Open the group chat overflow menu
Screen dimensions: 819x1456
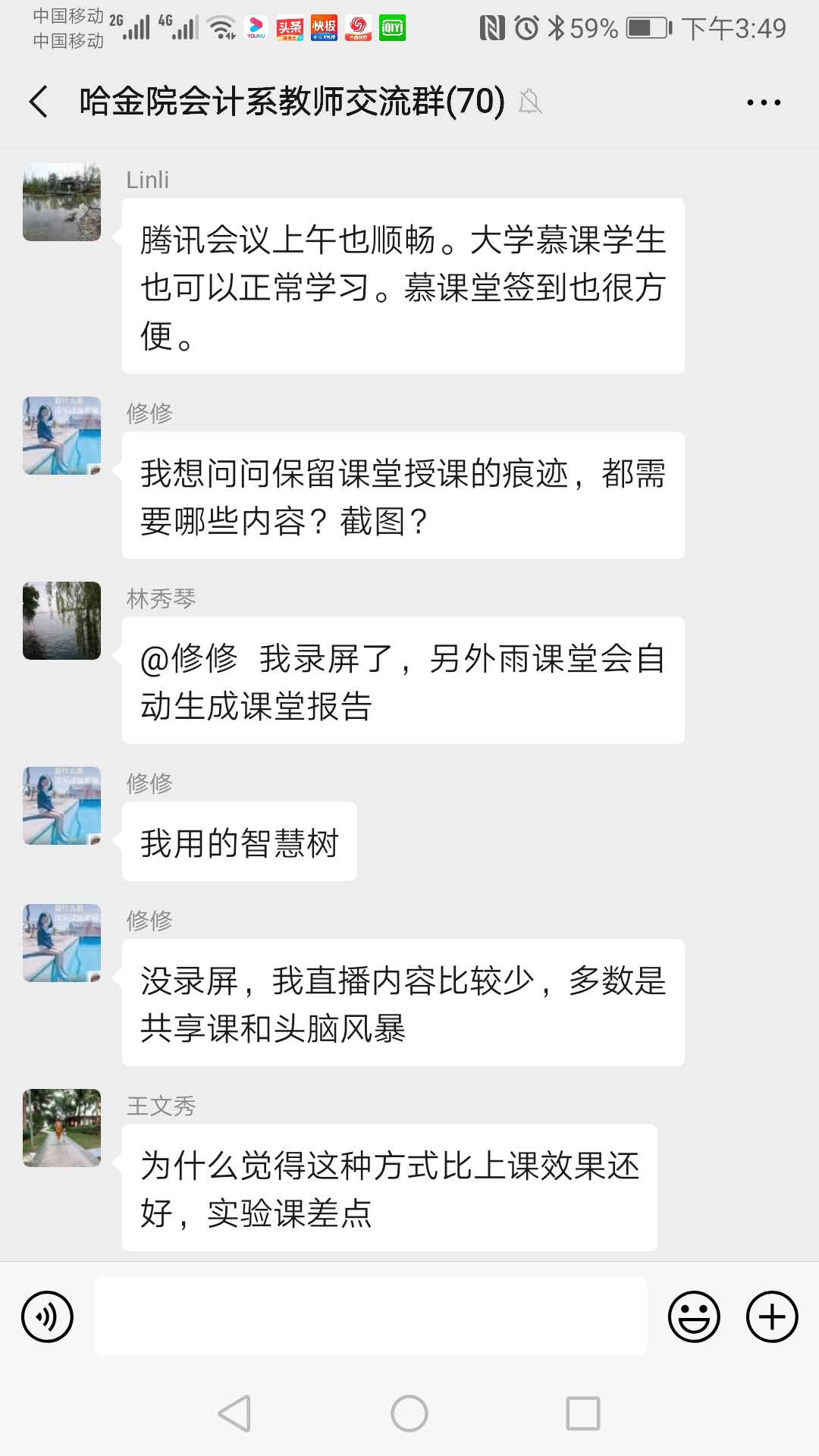pos(763,102)
